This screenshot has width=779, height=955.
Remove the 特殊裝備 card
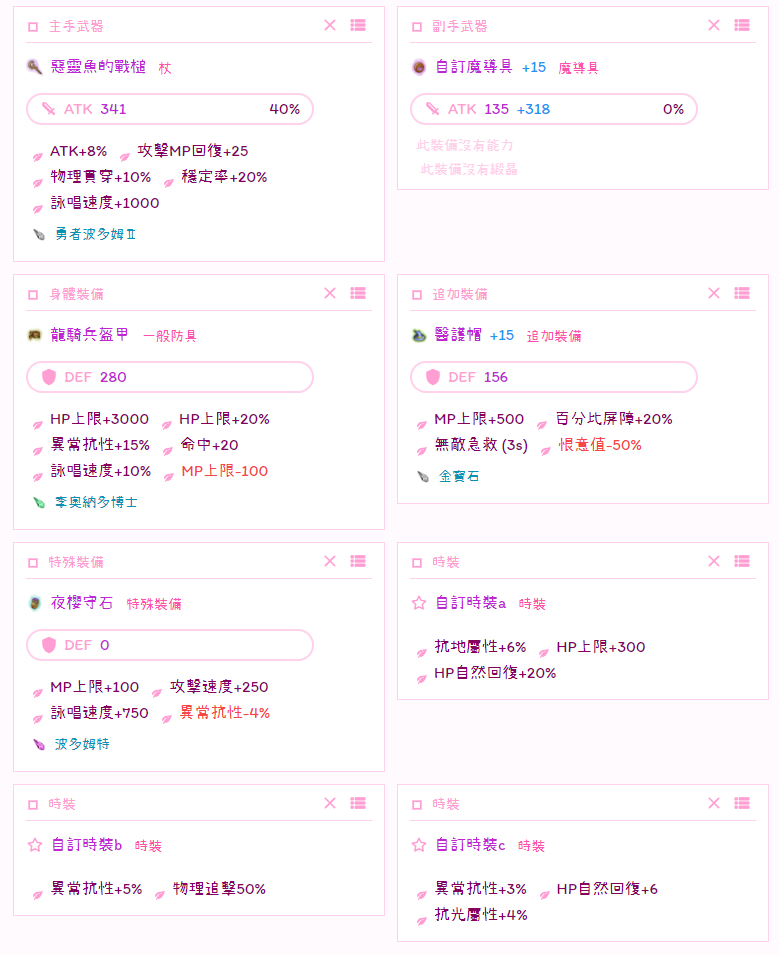click(x=330, y=561)
